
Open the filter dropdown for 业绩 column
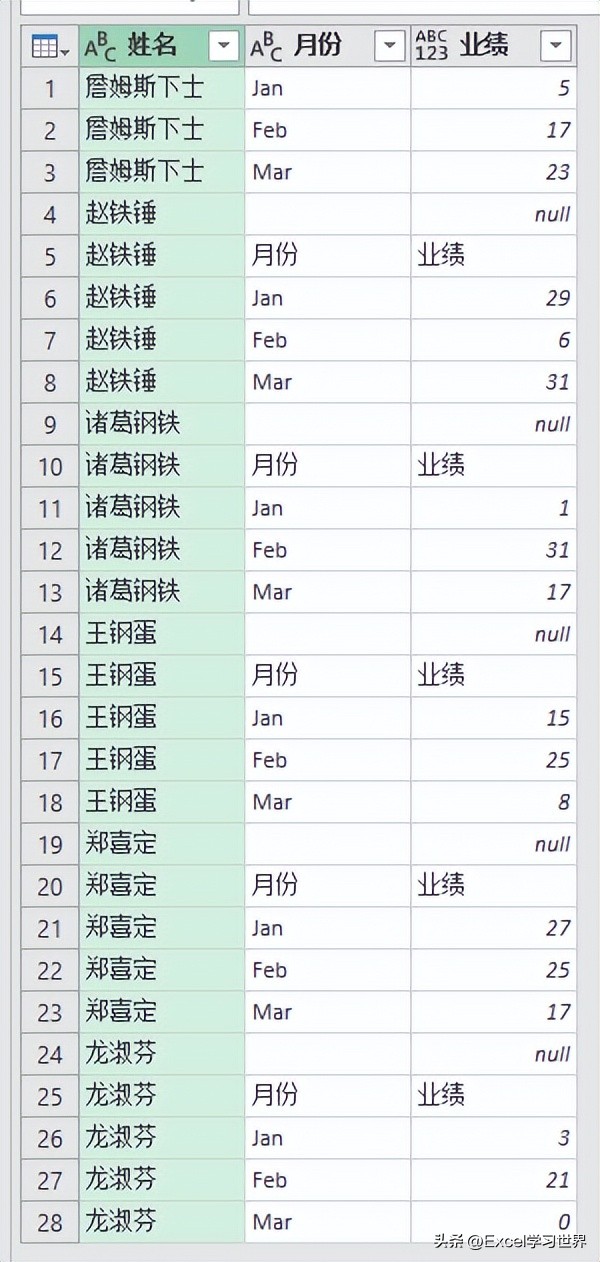(x=555, y=46)
